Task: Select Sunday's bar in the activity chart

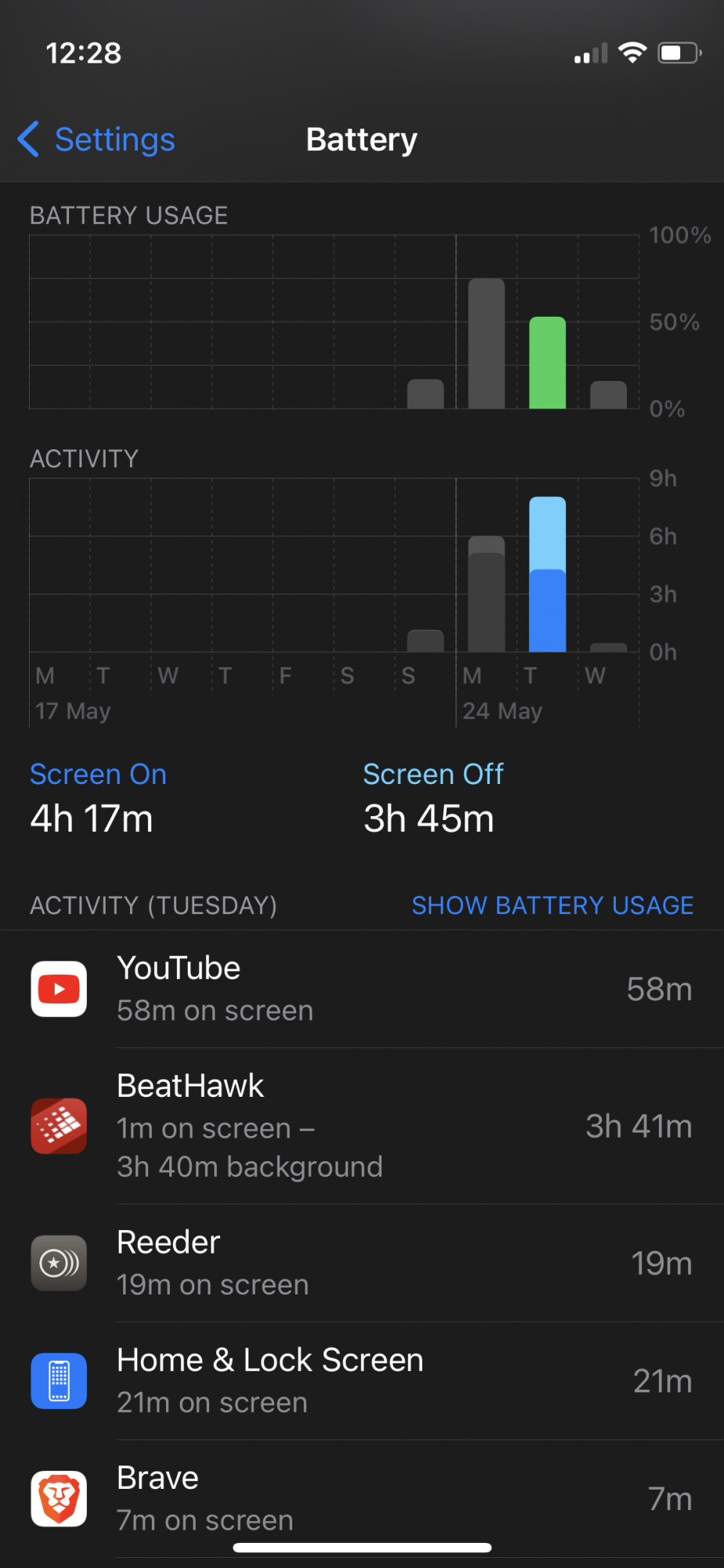Action: pyautogui.click(x=425, y=641)
